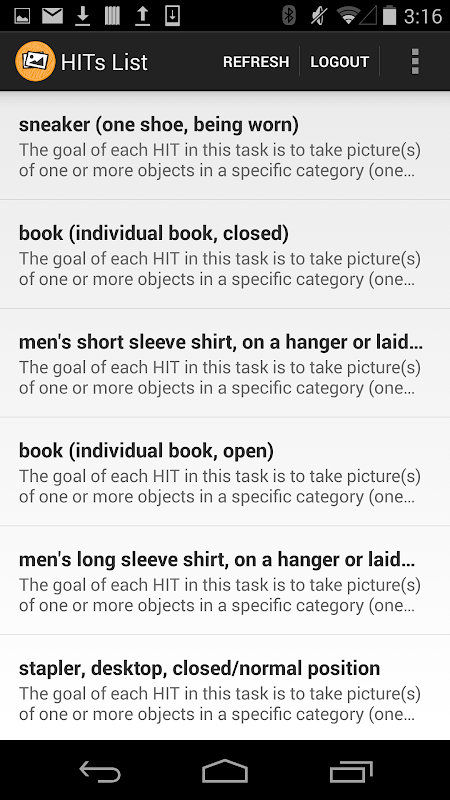Go back with the system back button
Image resolution: width=450 pixels, height=800 pixels.
(100, 770)
